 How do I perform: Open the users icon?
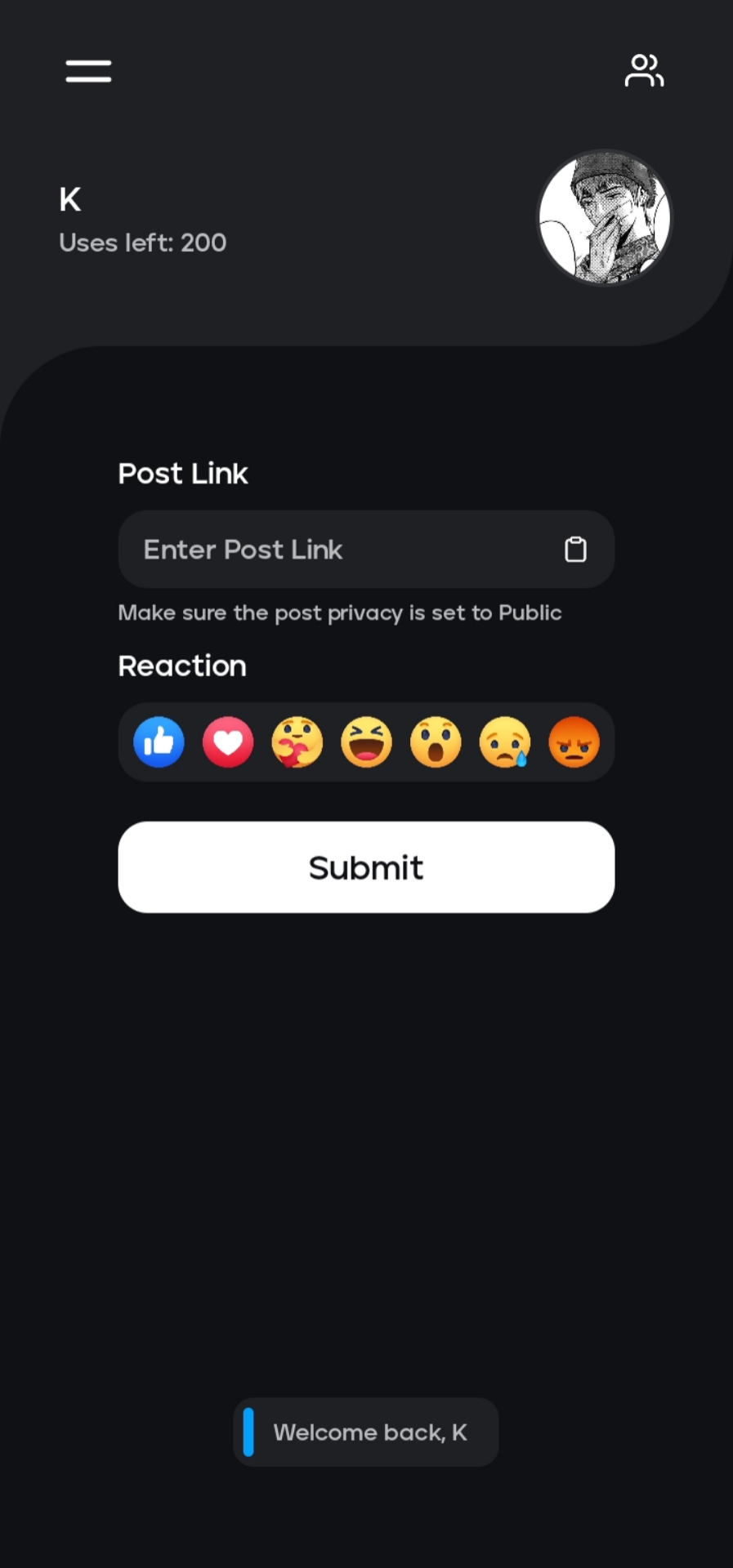coord(644,71)
